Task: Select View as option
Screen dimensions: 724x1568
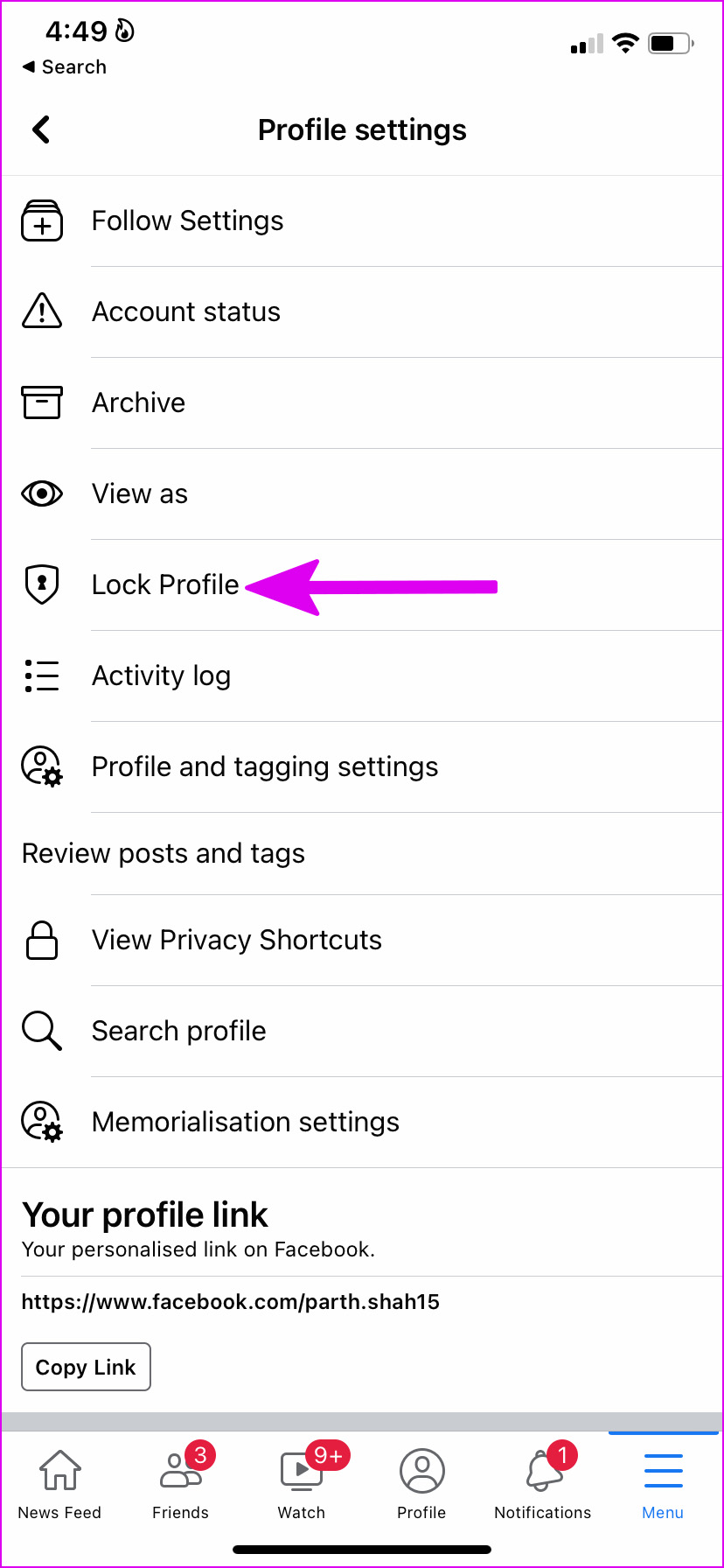Action: (362, 494)
